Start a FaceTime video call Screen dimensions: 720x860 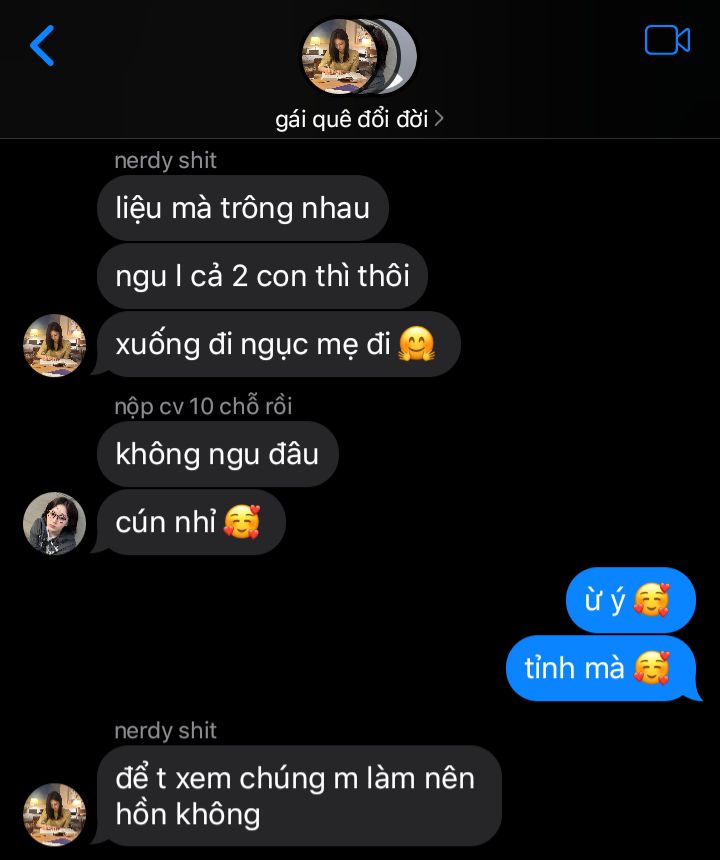pos(667,41)
